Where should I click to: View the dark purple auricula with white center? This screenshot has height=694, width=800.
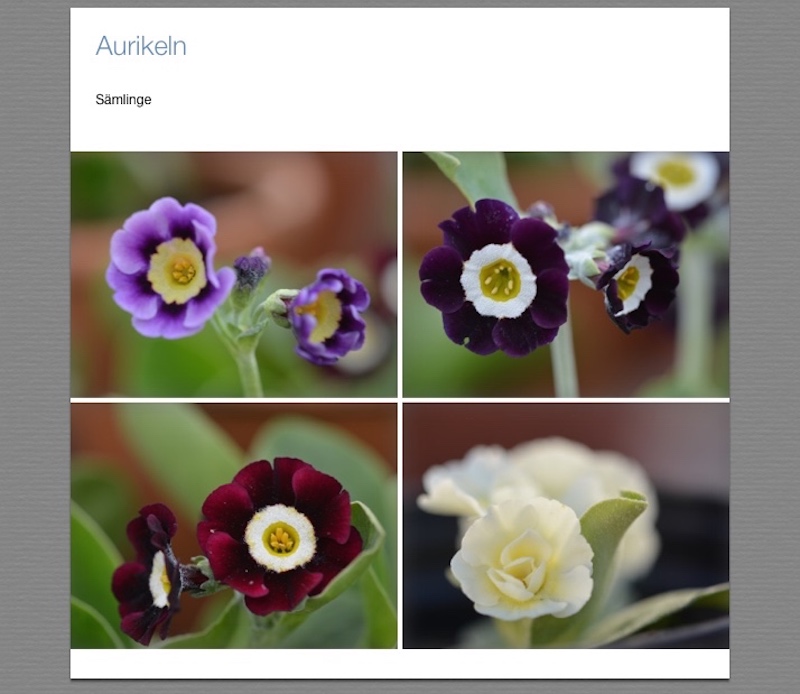565,274
